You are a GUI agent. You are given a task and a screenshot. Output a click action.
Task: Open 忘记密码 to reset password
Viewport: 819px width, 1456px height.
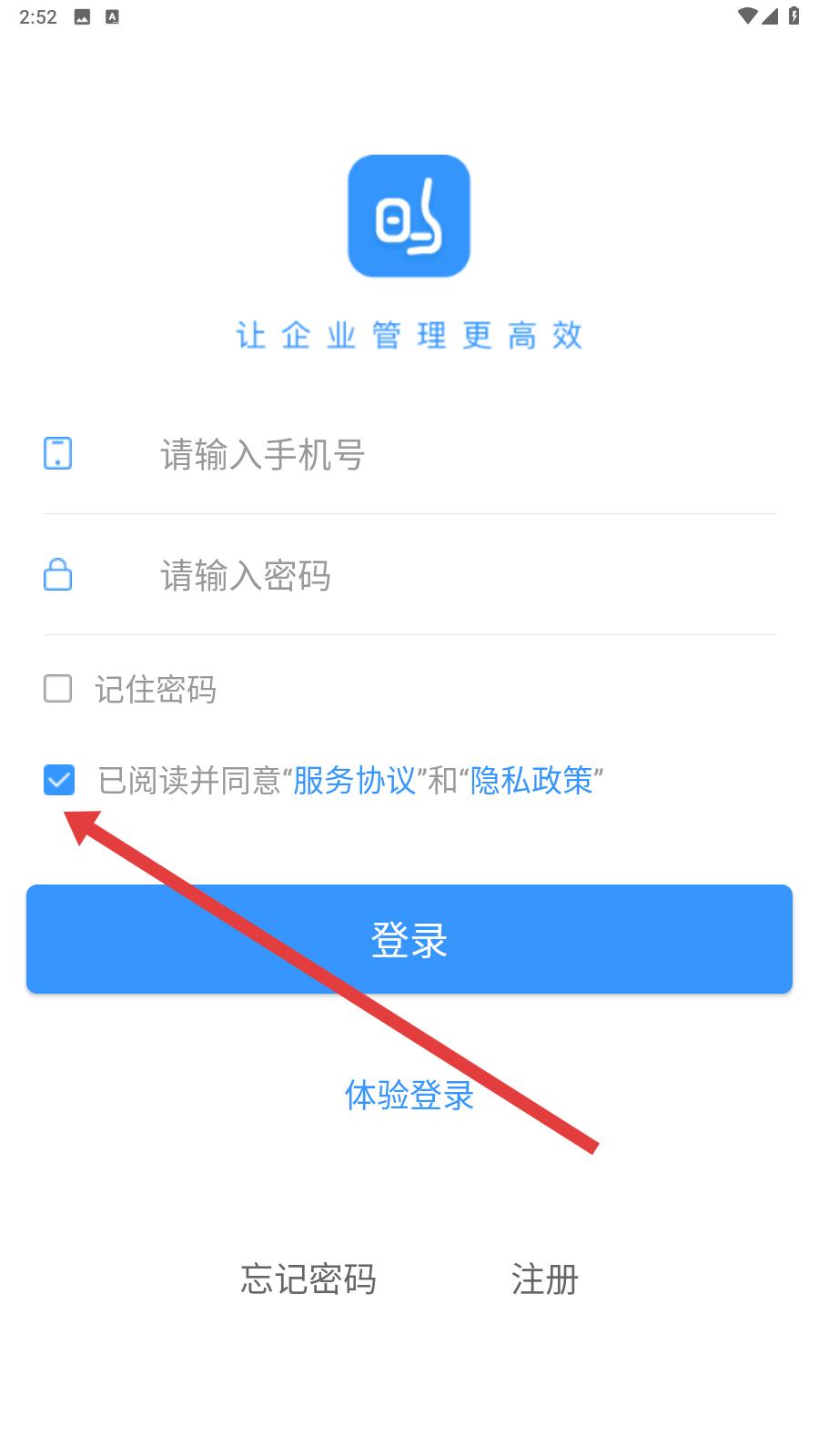click(x=308, y=1279)
